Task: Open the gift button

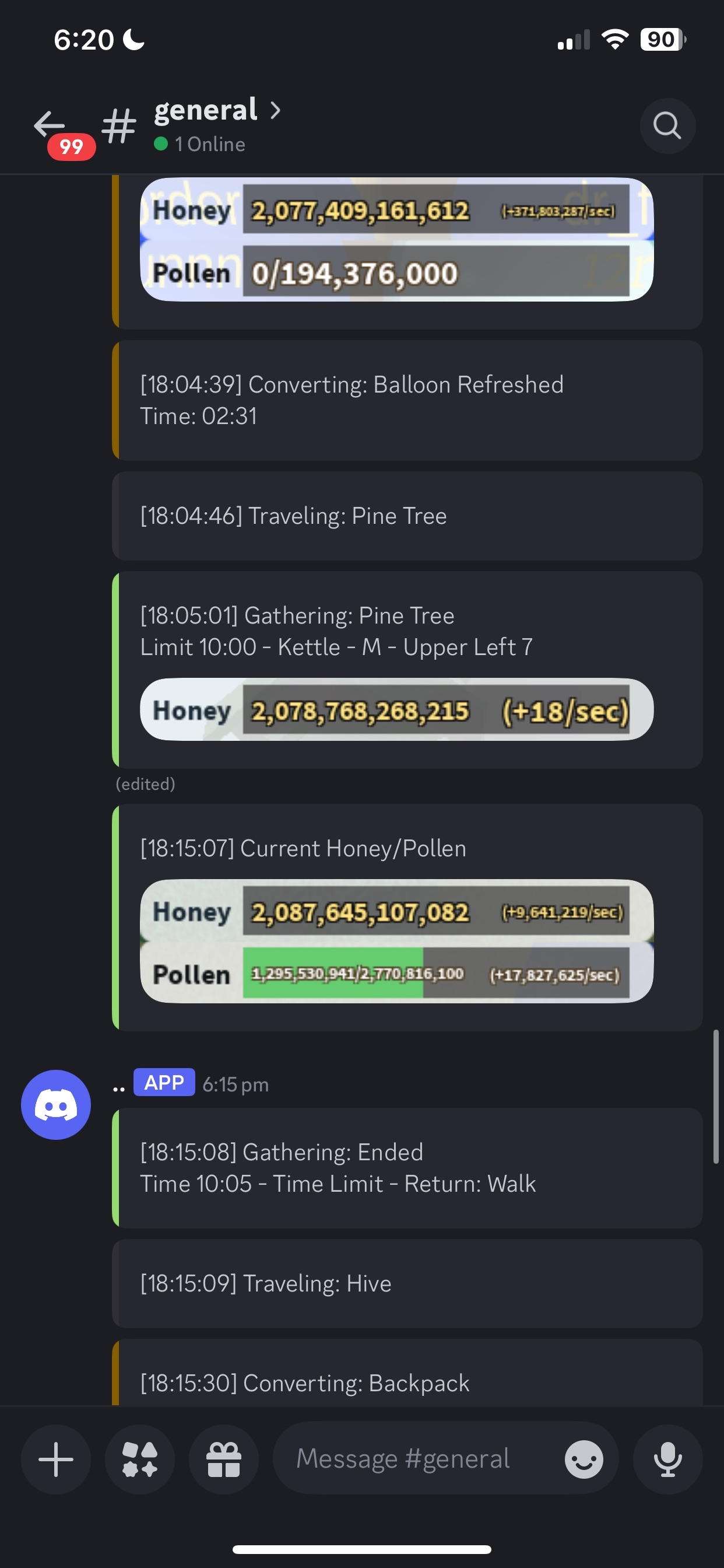Action: point(224,1459)
